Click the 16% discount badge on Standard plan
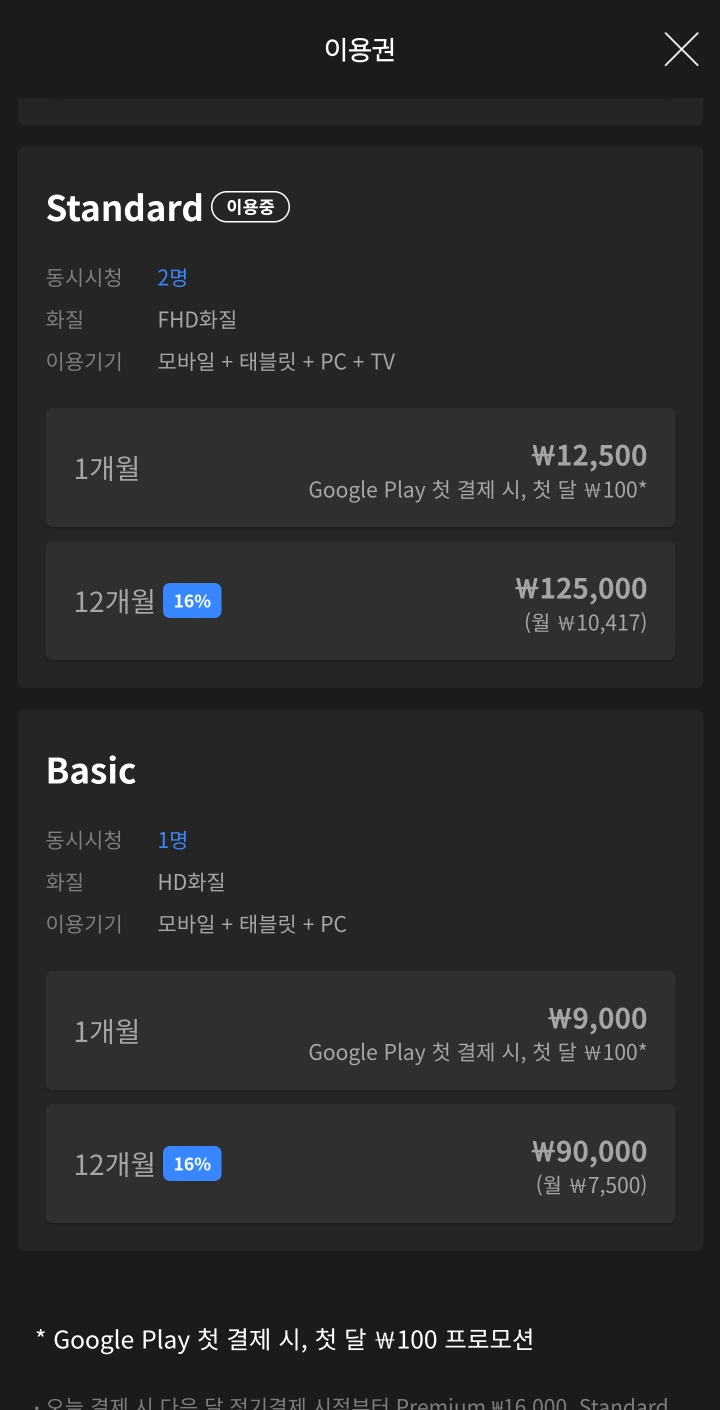720x1410 pixels. point(192,600)
